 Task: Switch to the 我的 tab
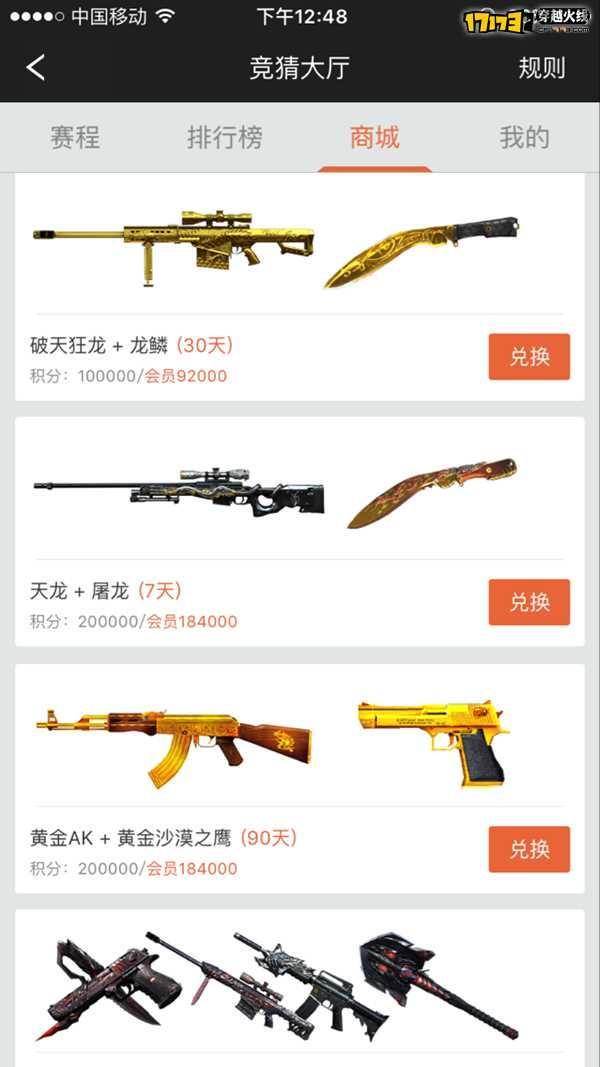point(525,138)
